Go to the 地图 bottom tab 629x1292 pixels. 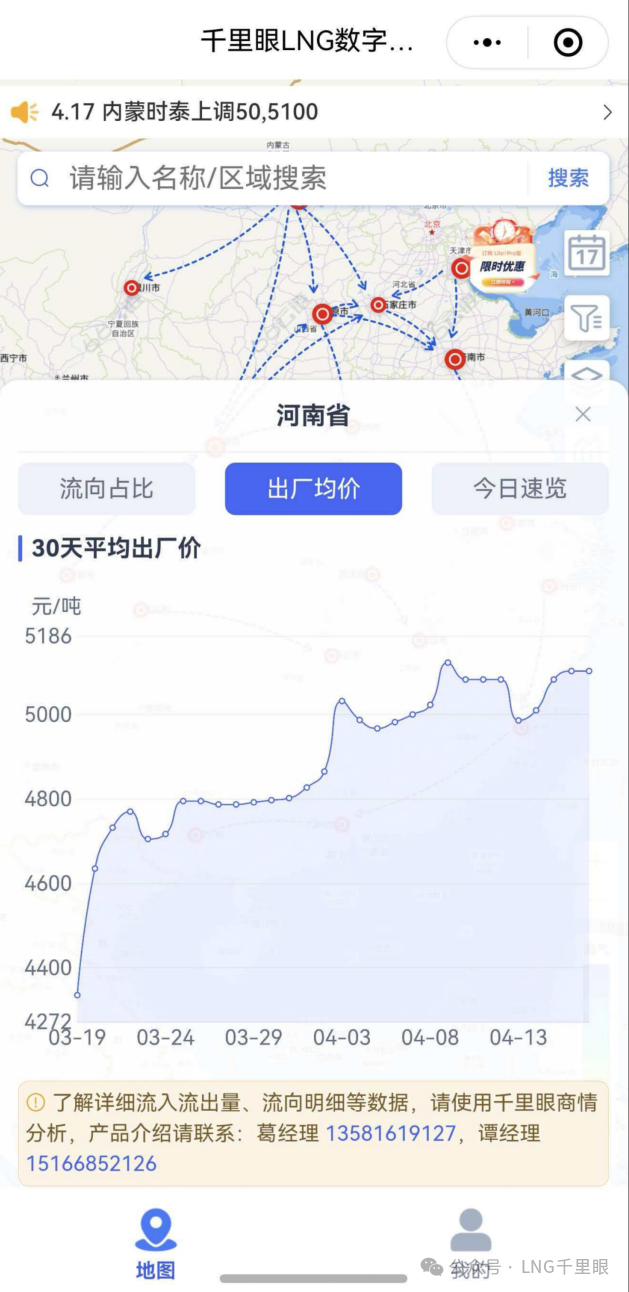pos(155,1245)
